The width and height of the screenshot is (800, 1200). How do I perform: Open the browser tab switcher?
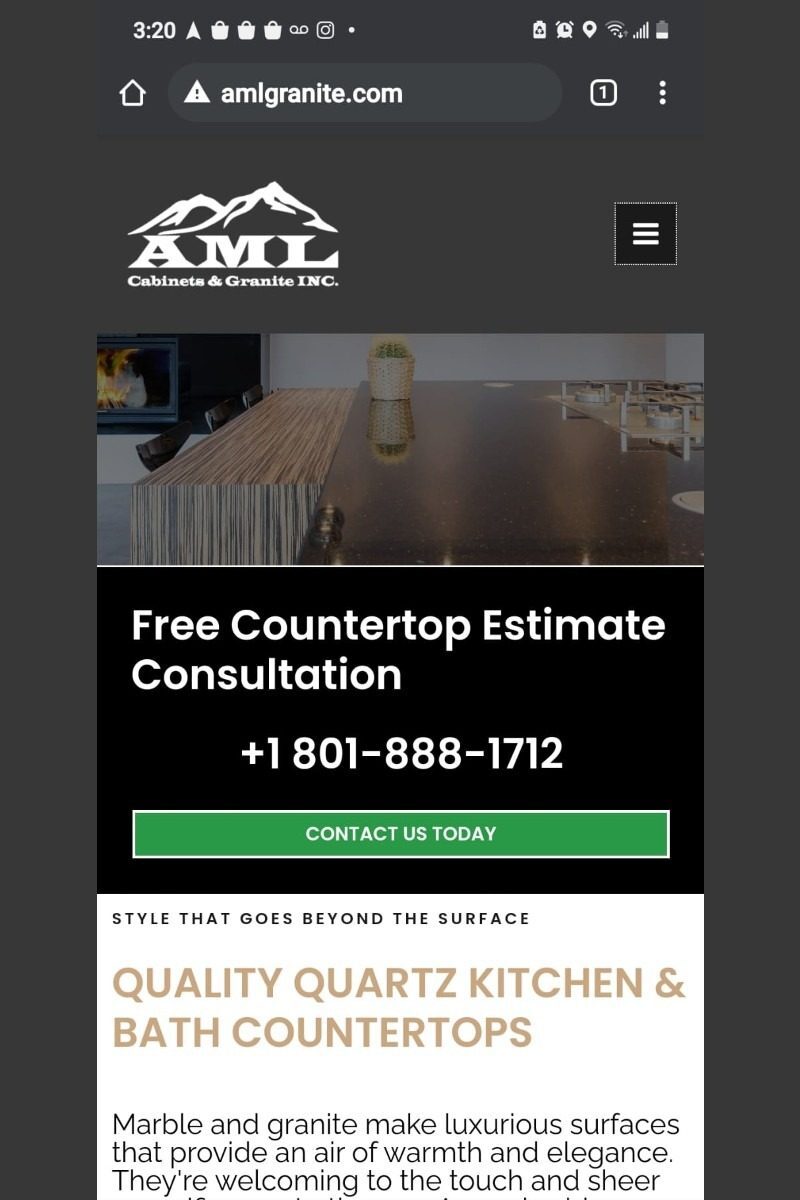(603, 94)
